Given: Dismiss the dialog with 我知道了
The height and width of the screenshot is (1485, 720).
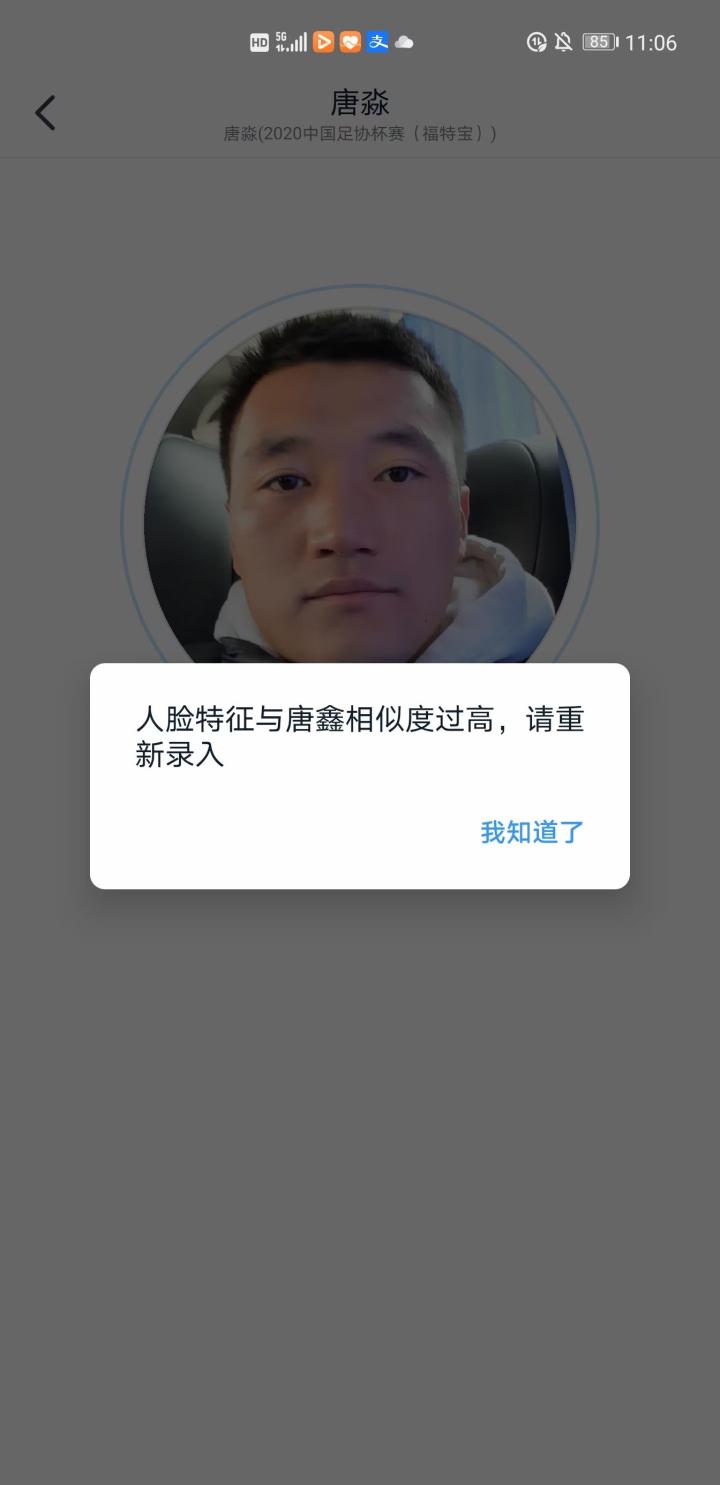Looking at the screenshot, I should 532,832.
